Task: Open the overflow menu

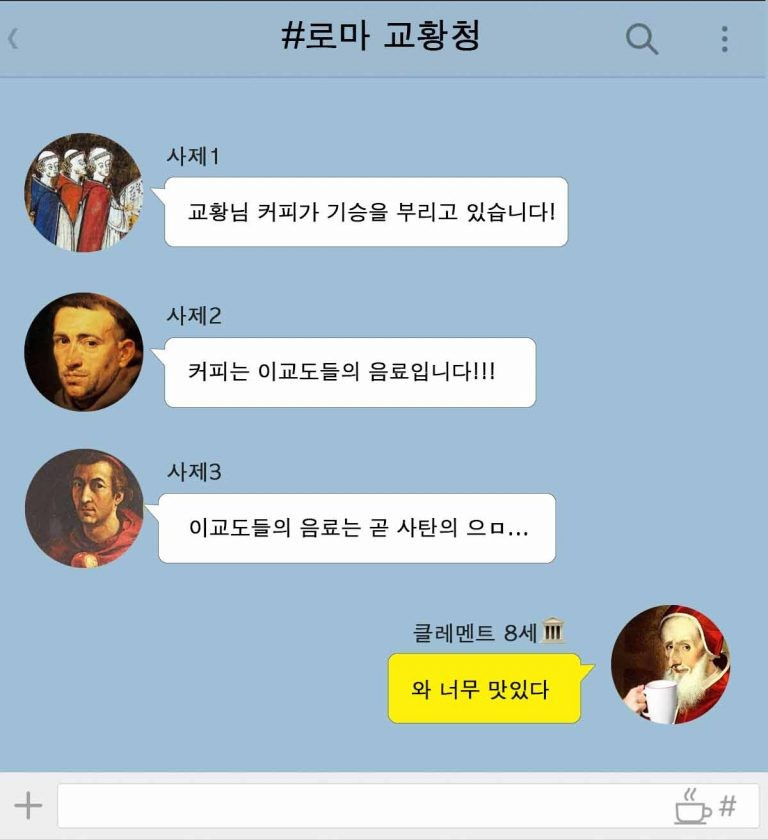Action: coord(724,39)
